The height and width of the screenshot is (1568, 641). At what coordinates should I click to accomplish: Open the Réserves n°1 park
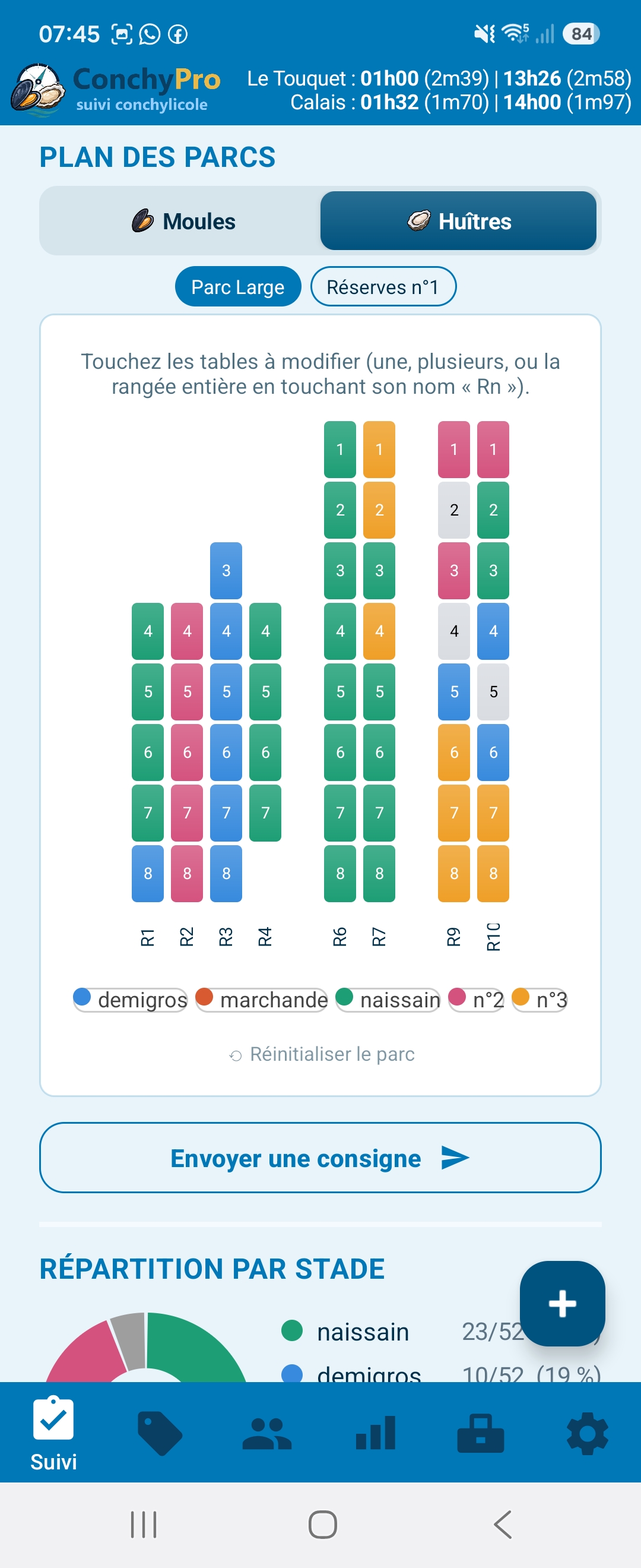[383, 287]
